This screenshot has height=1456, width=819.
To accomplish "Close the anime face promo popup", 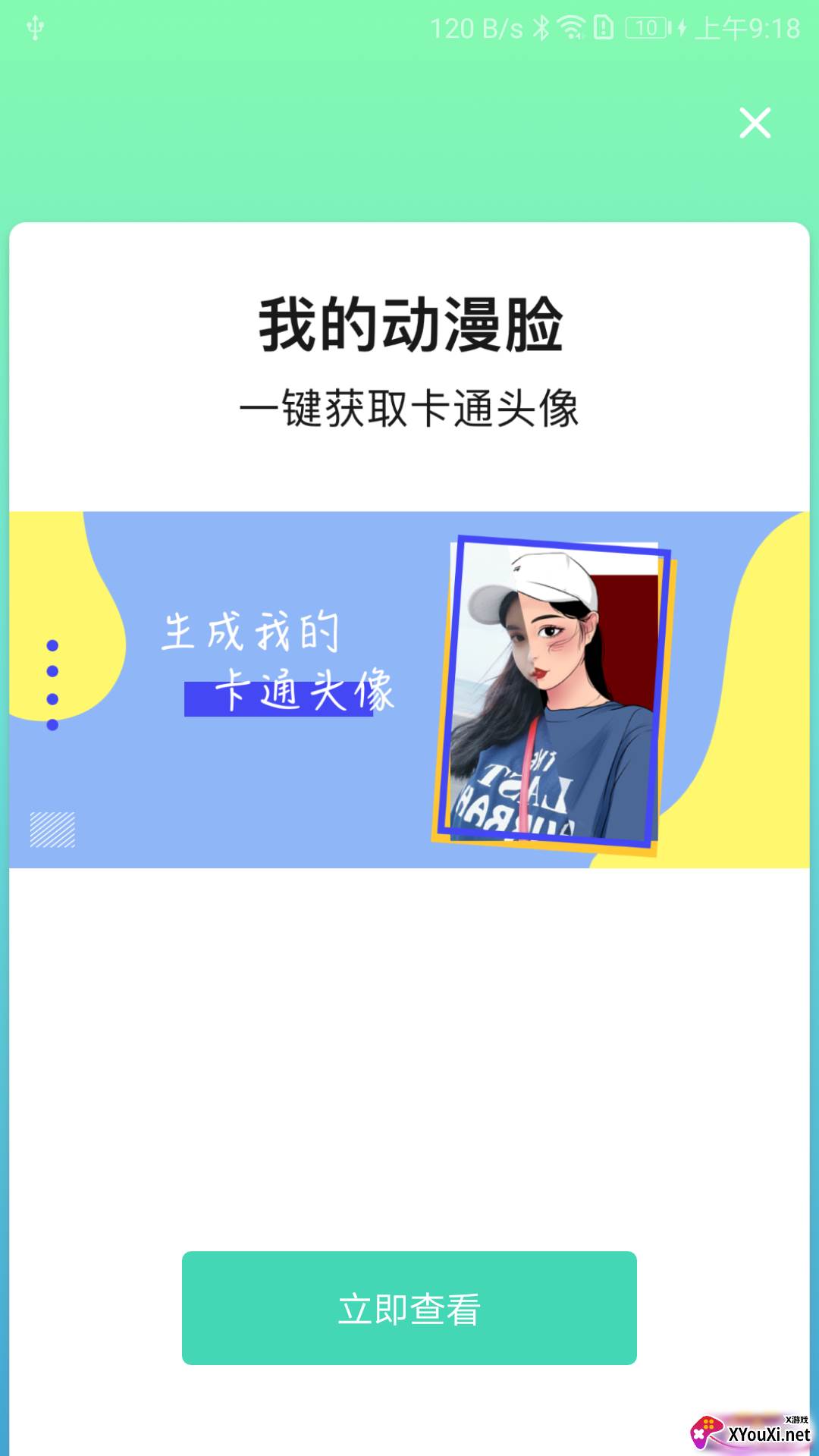I will (x=755, y=123).
